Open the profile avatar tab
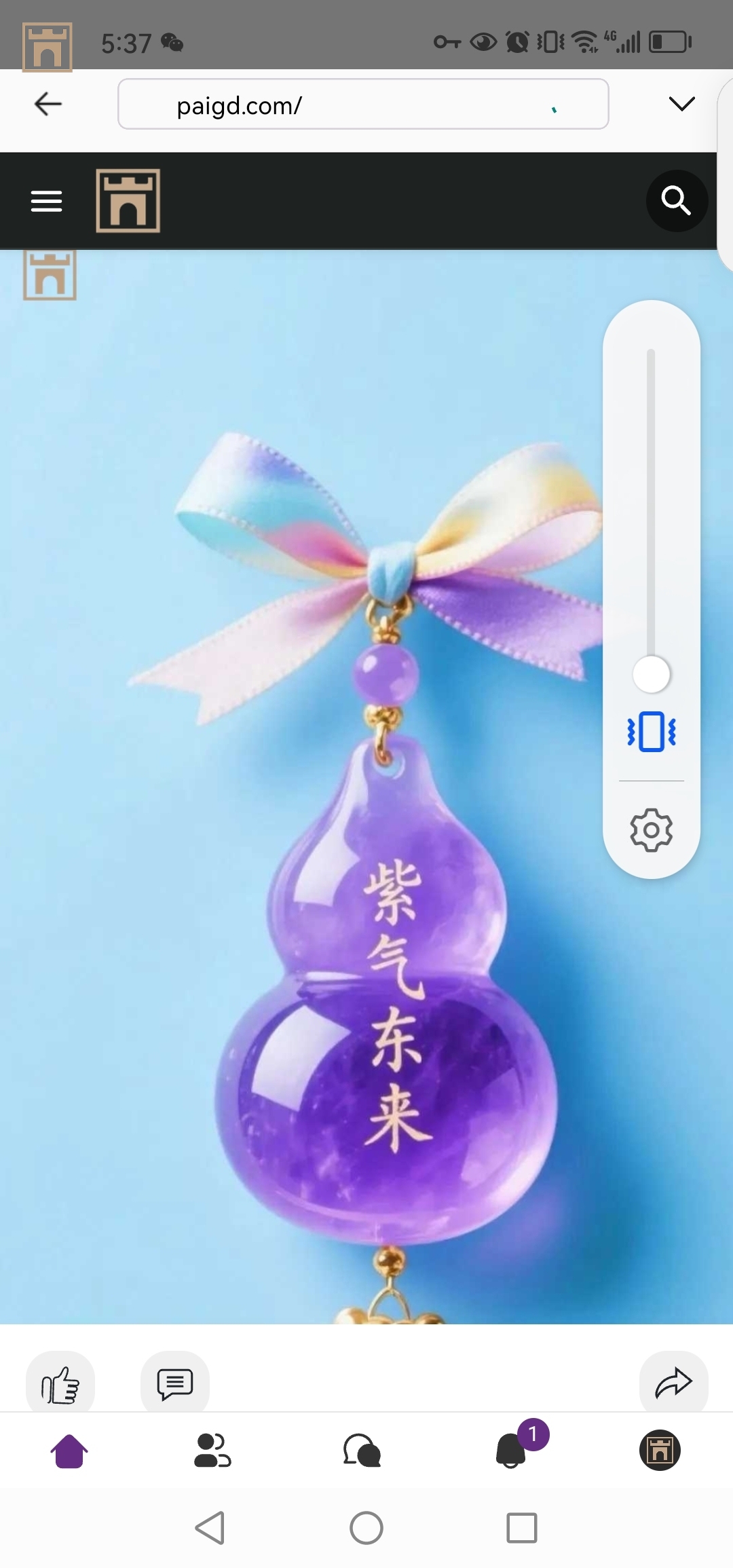 (660, 1451)
